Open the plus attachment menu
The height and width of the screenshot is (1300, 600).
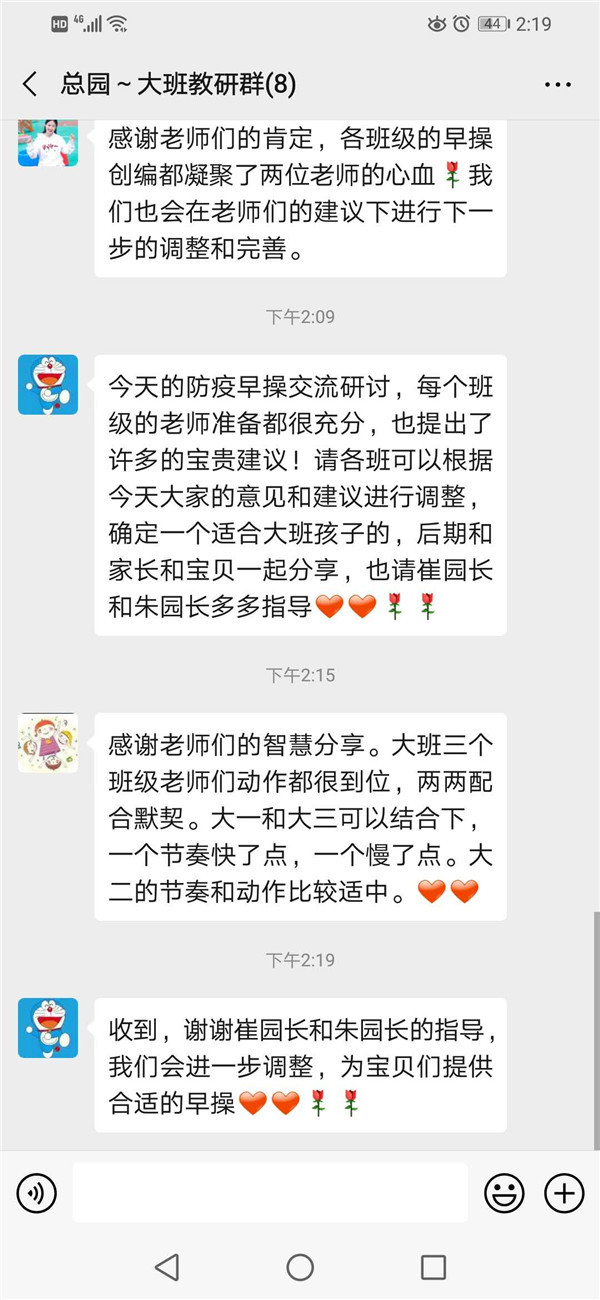point(564,1192)
